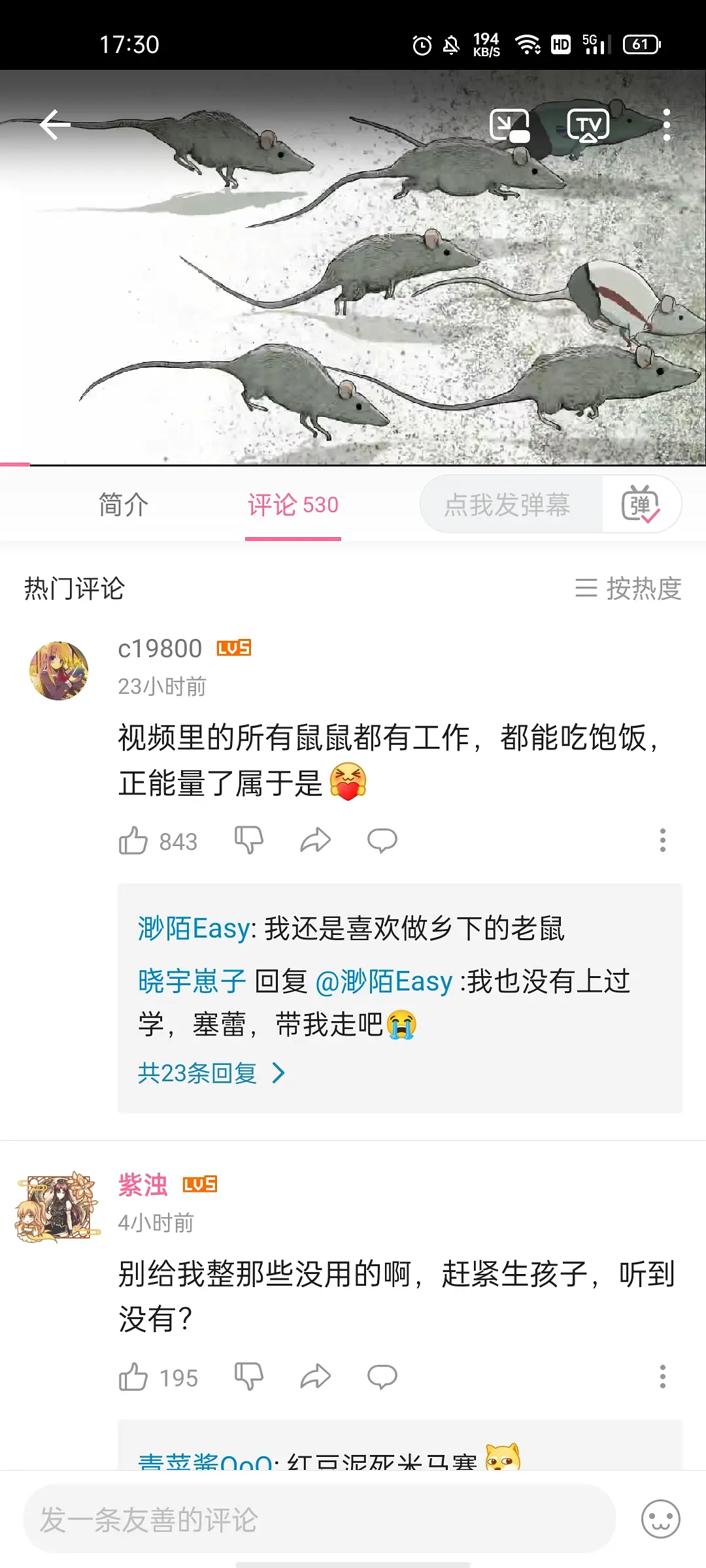Cast the video to TV

(588, 125)
